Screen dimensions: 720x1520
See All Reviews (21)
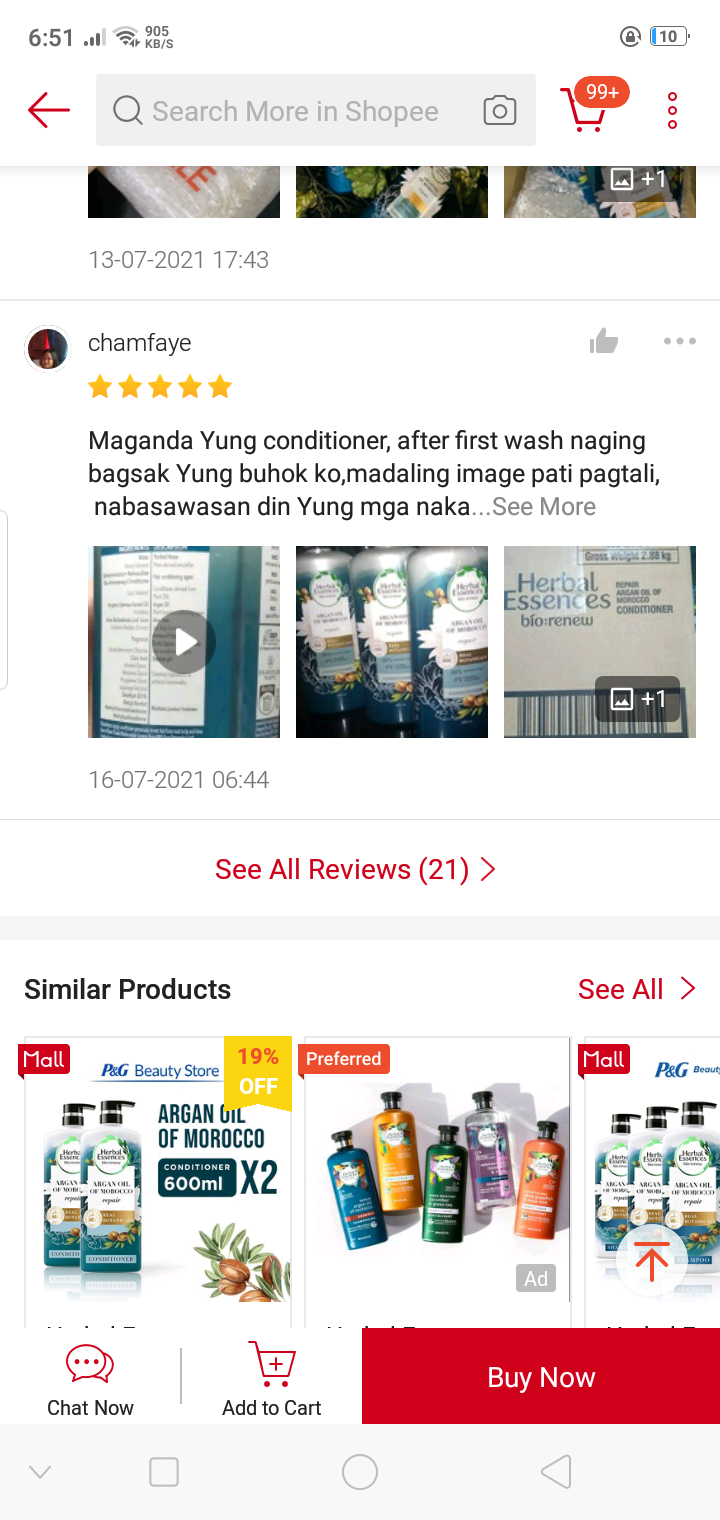pyautogui.click(x=356, y=869)
